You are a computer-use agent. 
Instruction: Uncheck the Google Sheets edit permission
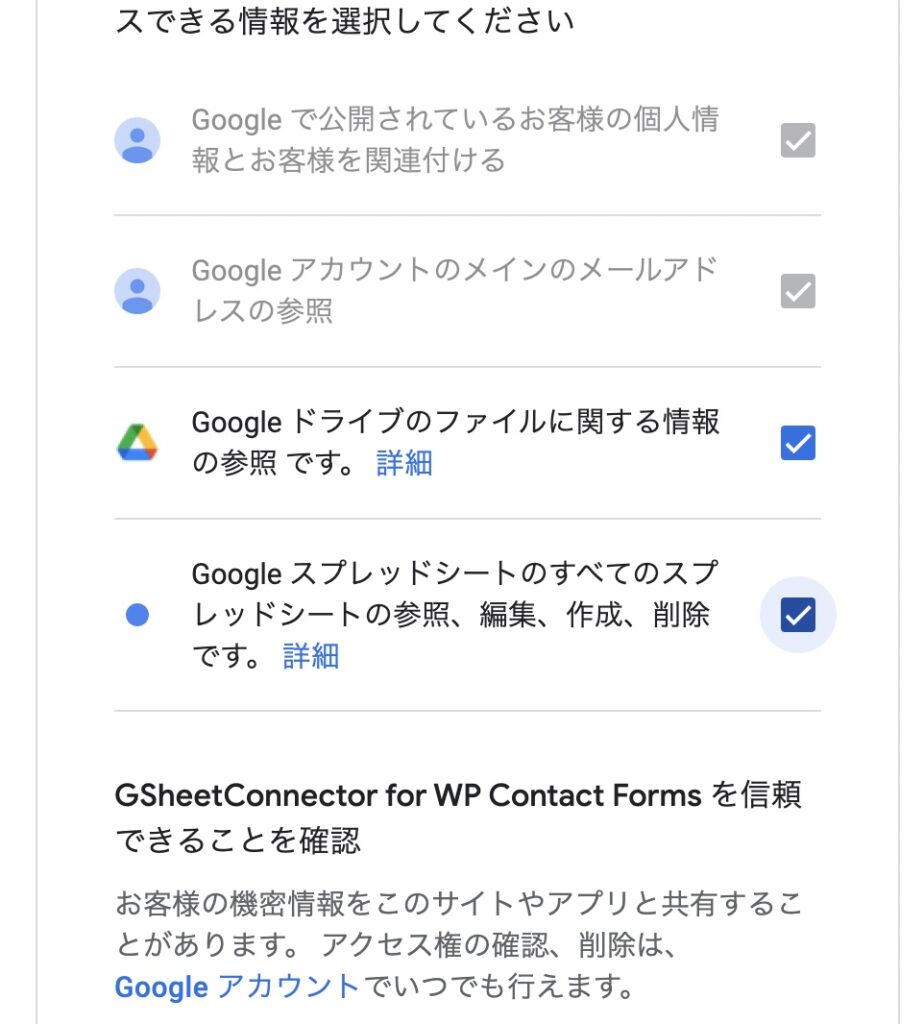click(797, 615)
